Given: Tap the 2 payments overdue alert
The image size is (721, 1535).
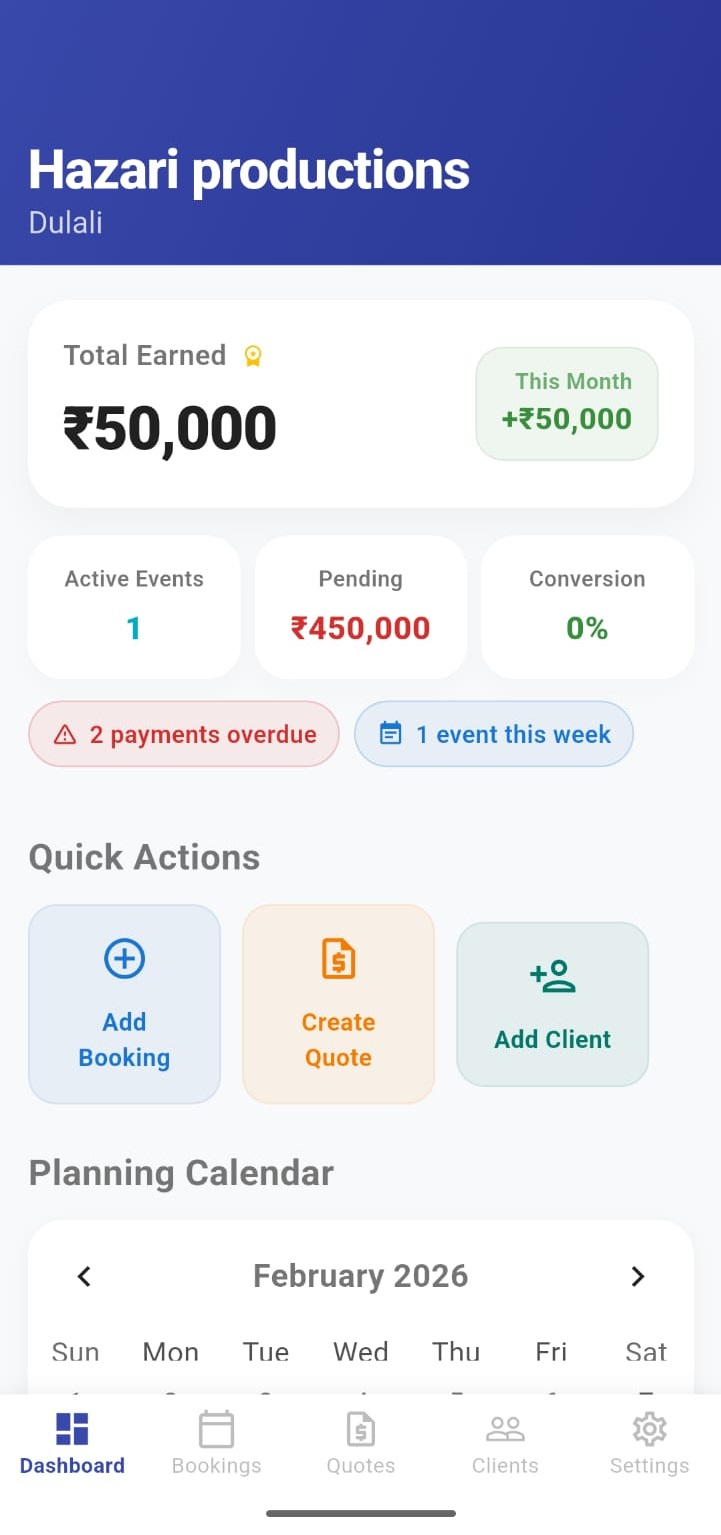Looking at the screenshot, I should [183, 733].
